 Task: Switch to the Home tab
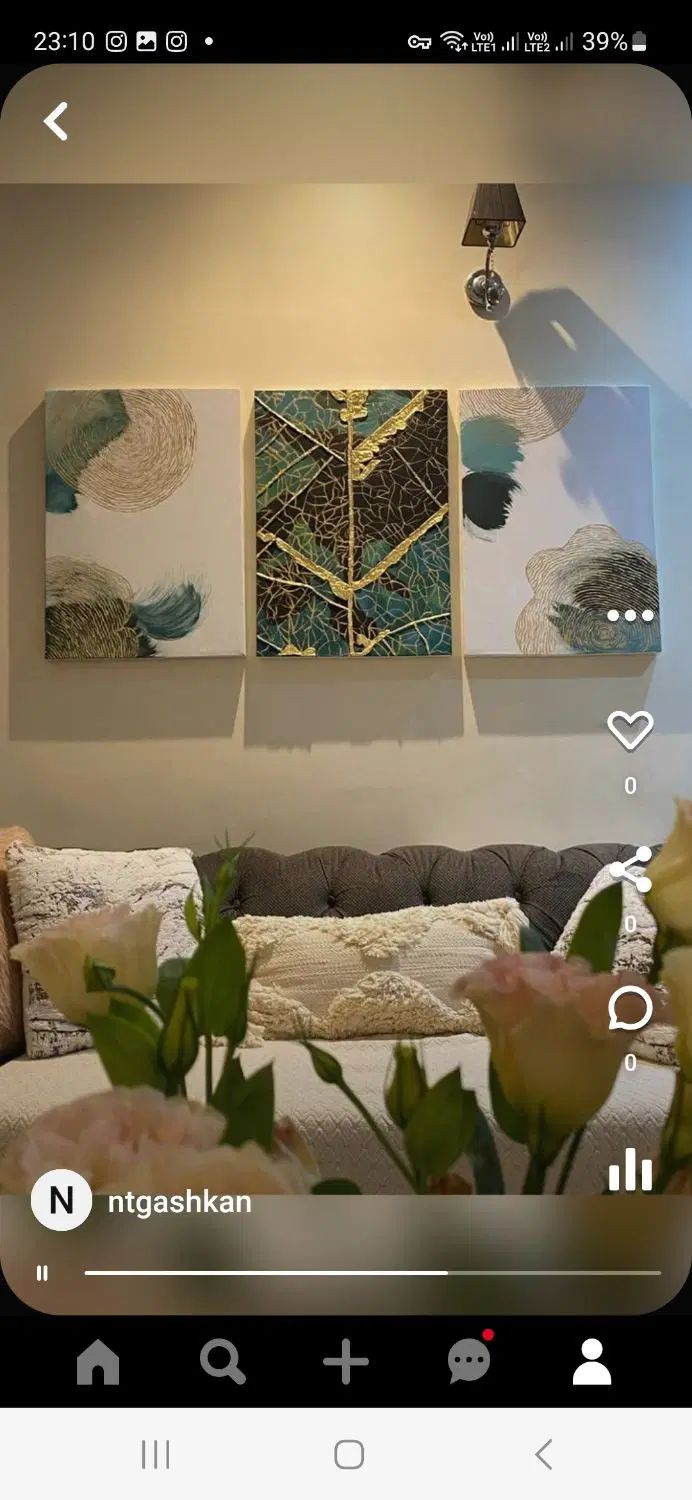tap(98, 1362)
